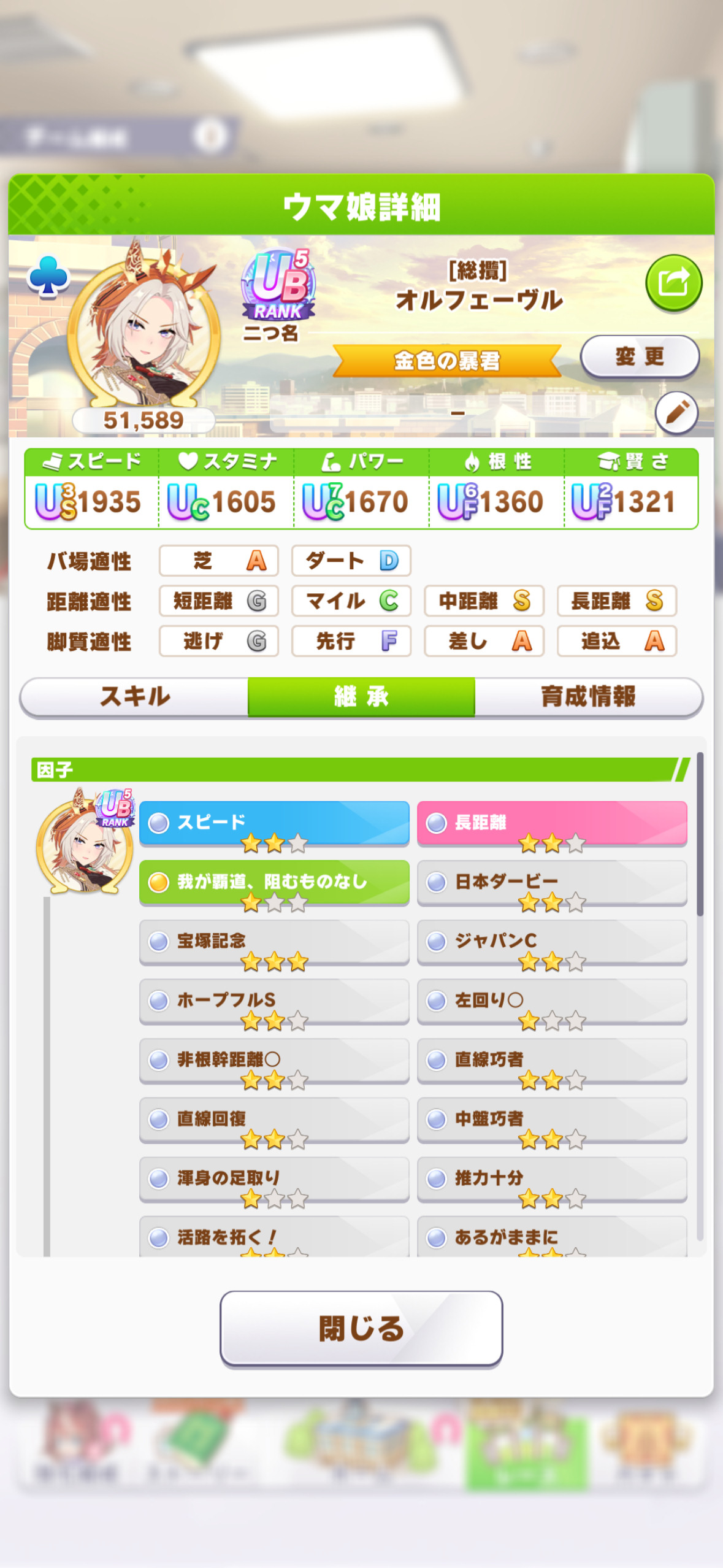Tap the 我が覇道、阻むものなし green factor
The height and width of the screenshot is (1568, 723).
[274, 882]
